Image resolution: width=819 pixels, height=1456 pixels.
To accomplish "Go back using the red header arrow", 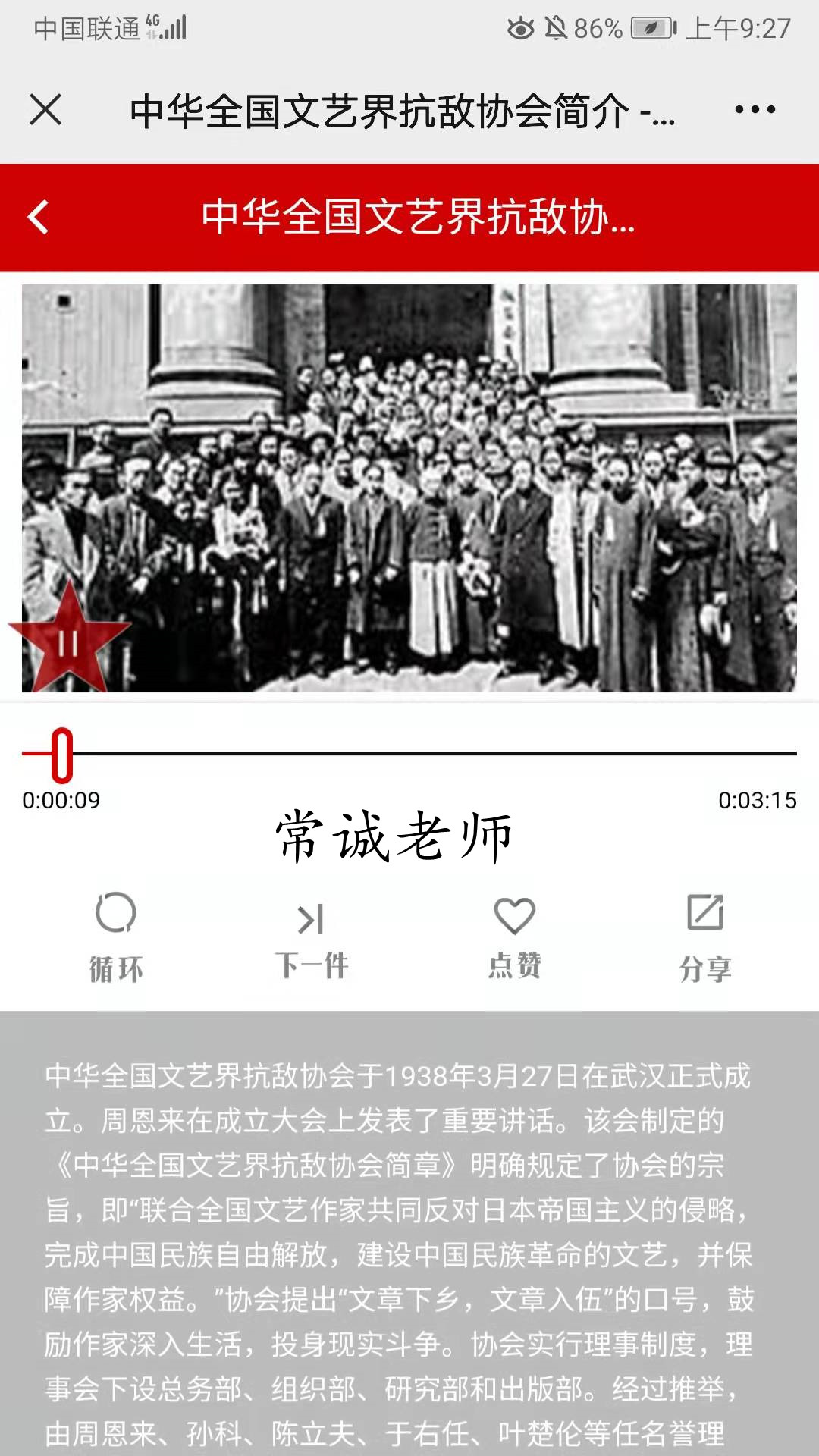I will coord(38,218).
